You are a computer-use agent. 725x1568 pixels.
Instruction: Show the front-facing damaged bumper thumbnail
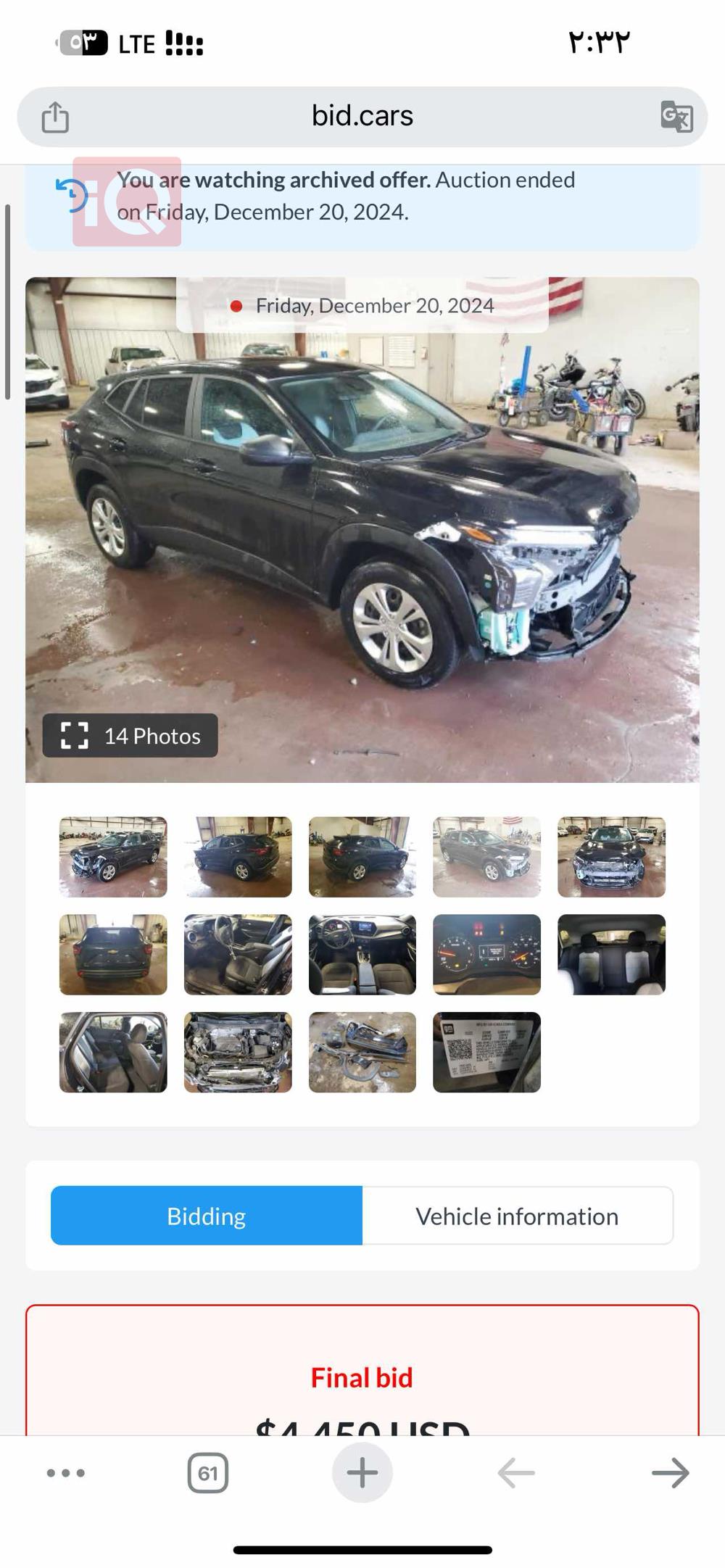(x=611, y=857)
